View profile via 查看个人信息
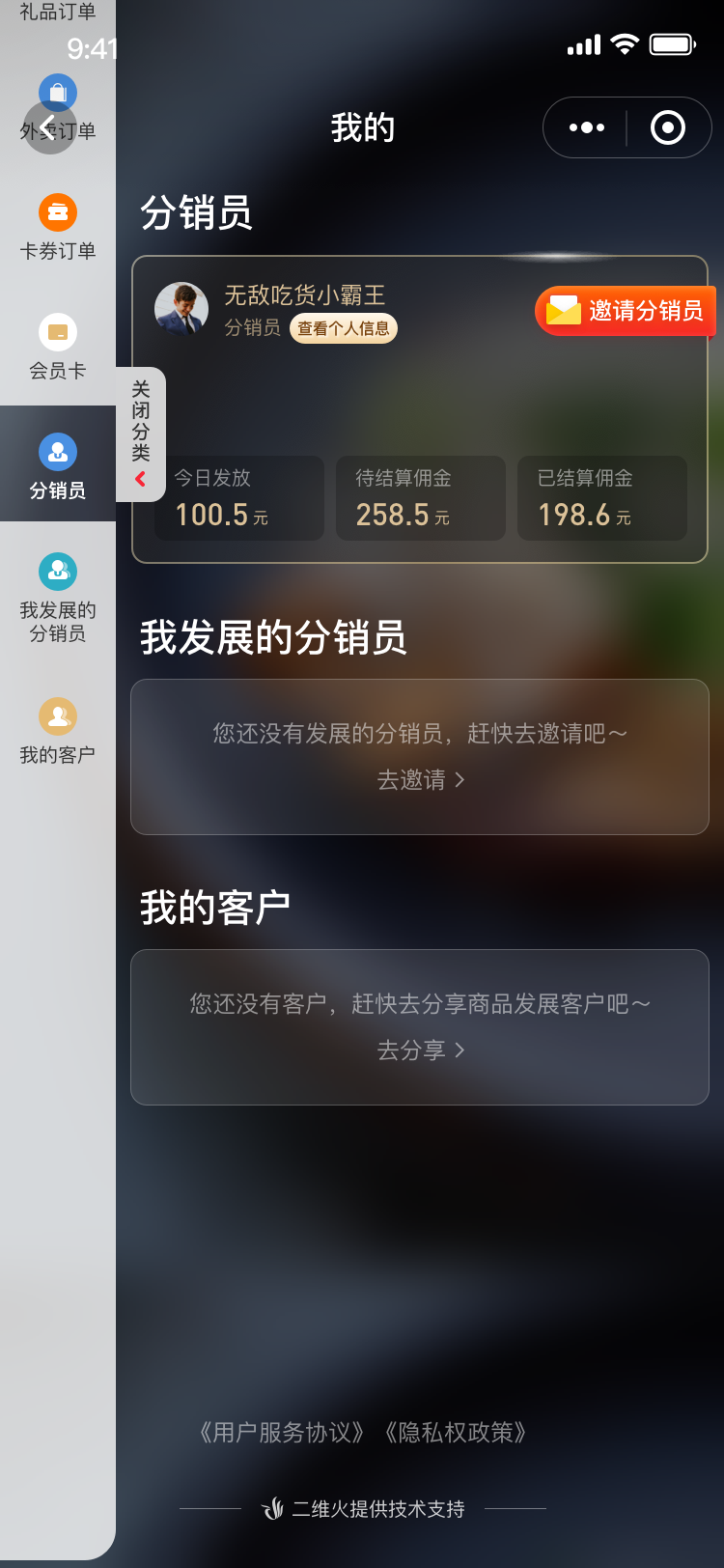The width and height of the screenshot is (724, 1568). tap(344, 328)
